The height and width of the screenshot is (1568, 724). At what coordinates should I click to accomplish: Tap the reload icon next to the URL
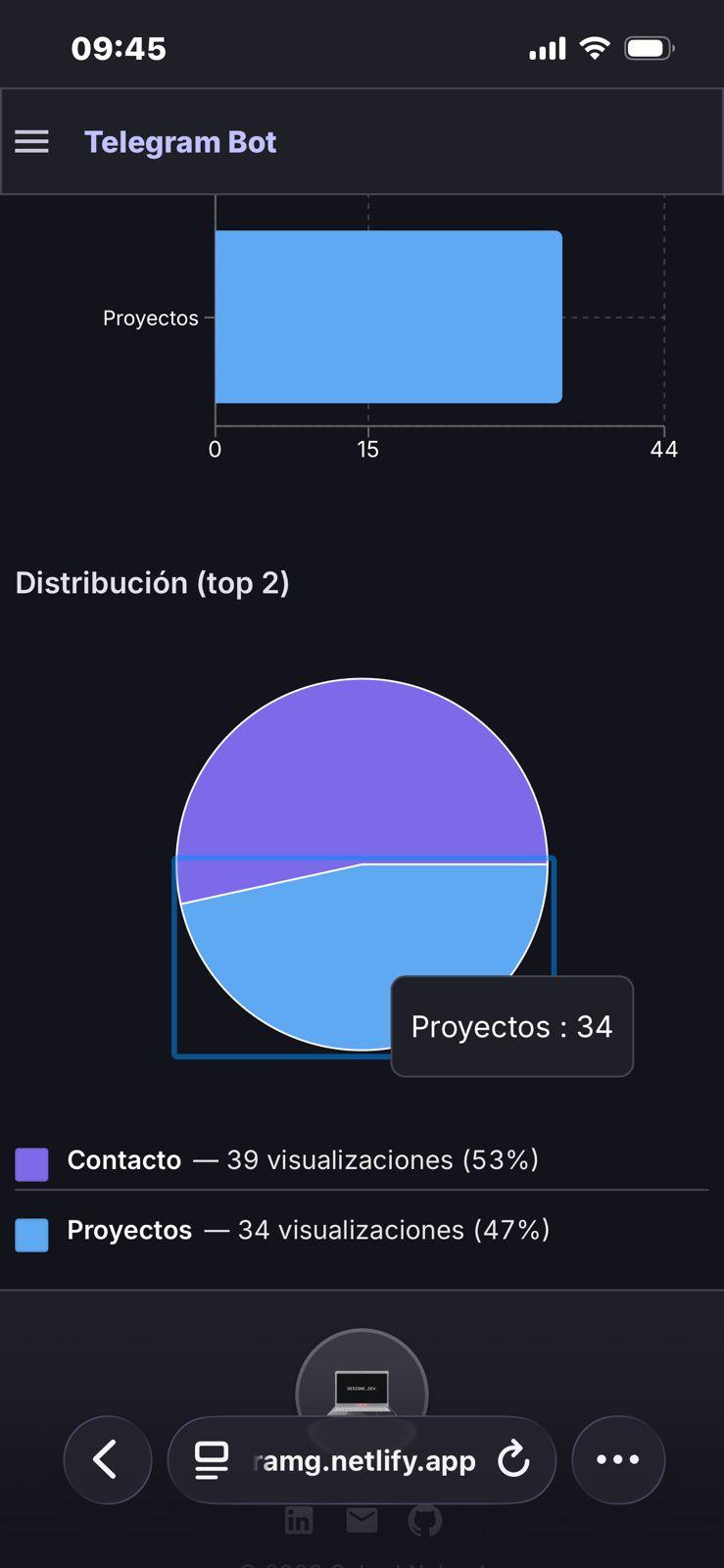tap(513, 1459)
